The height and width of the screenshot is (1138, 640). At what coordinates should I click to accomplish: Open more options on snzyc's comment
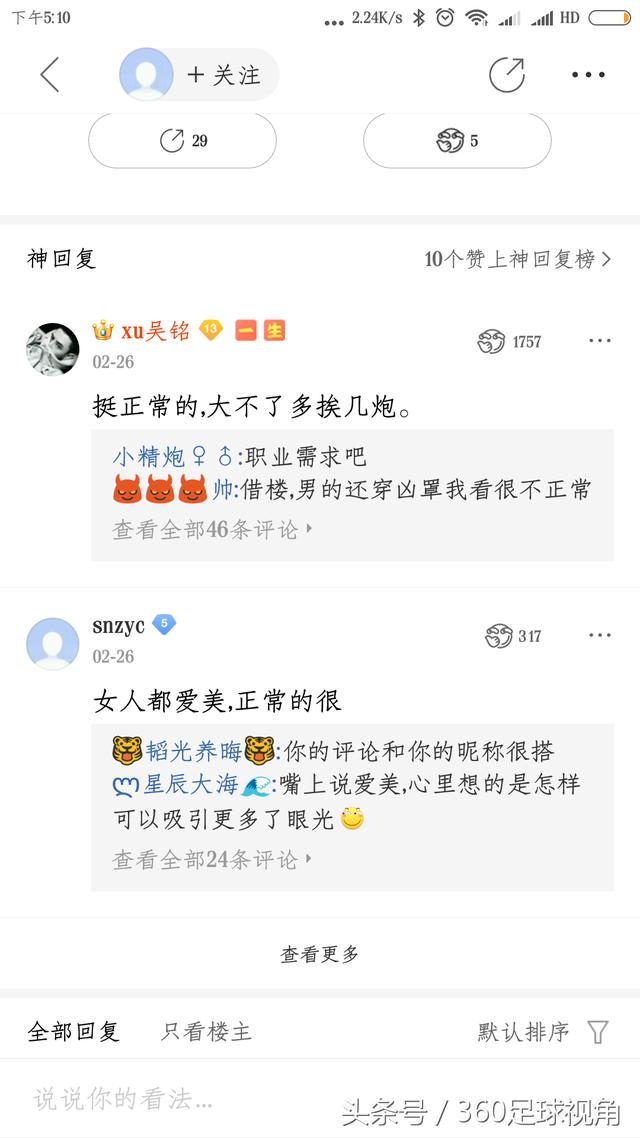click(x=599, y=635)
